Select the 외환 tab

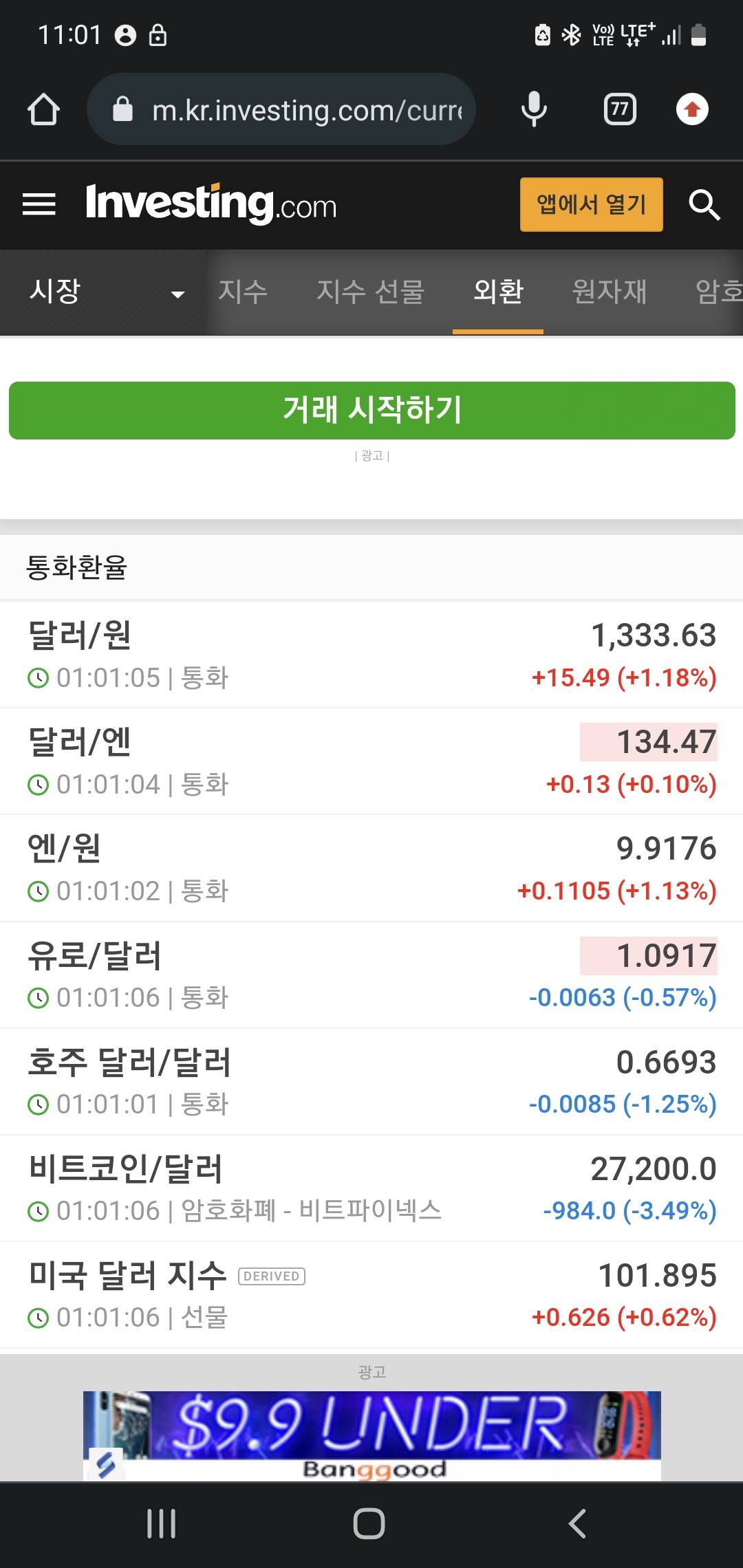pyautogui.click(x=498, y=292)
